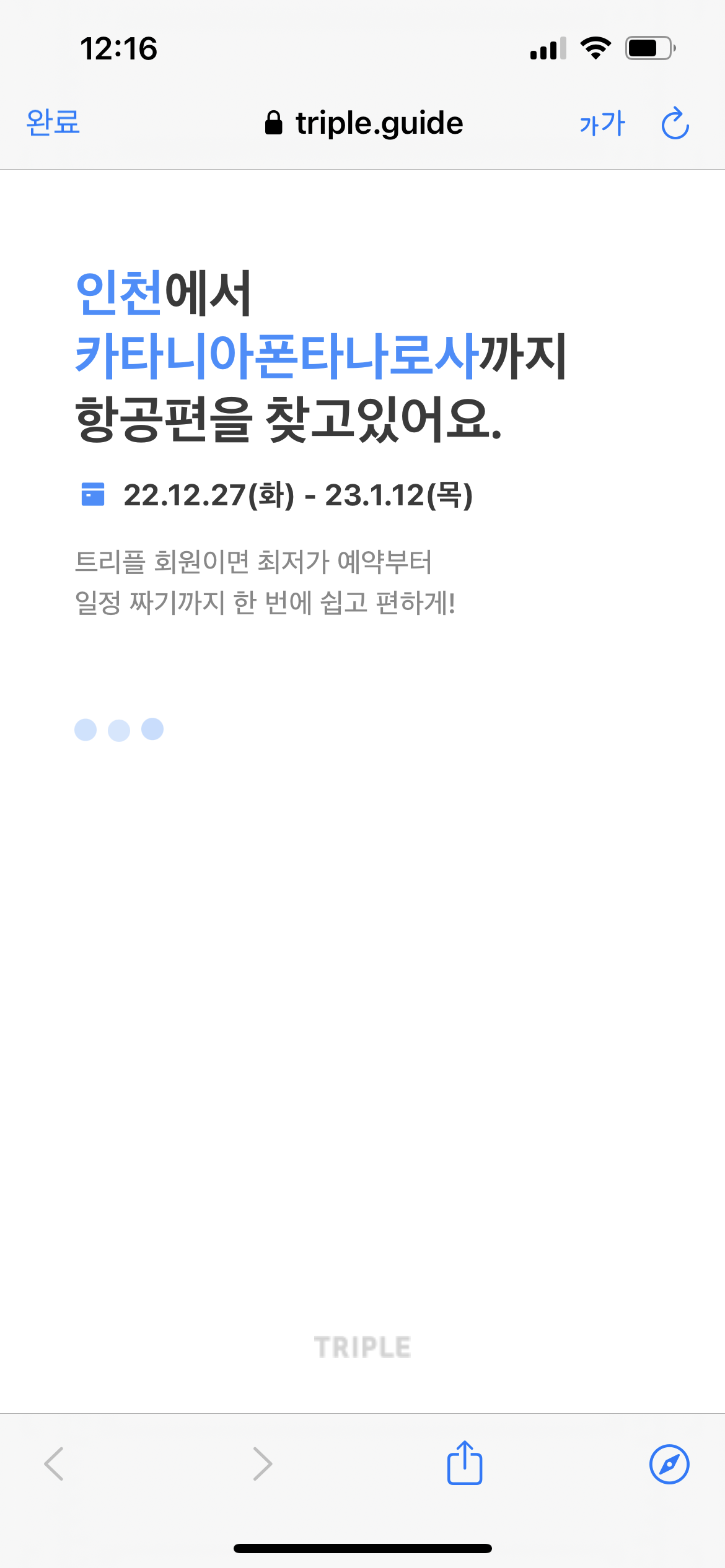Screen dimensions: 725x1568
Task: Tap the animated loading dots indicator
Action: coord(119,729)
